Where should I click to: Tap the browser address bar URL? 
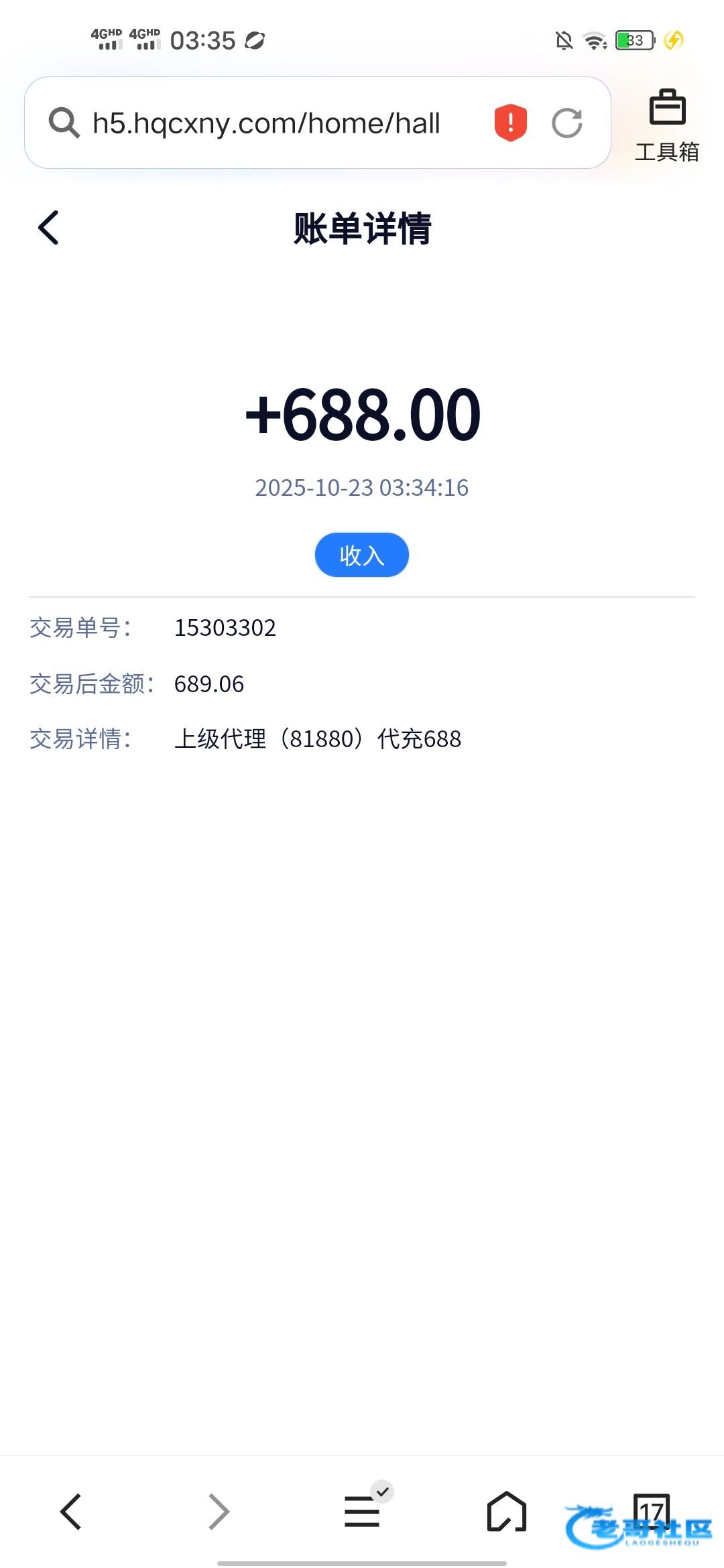point(266,123)
